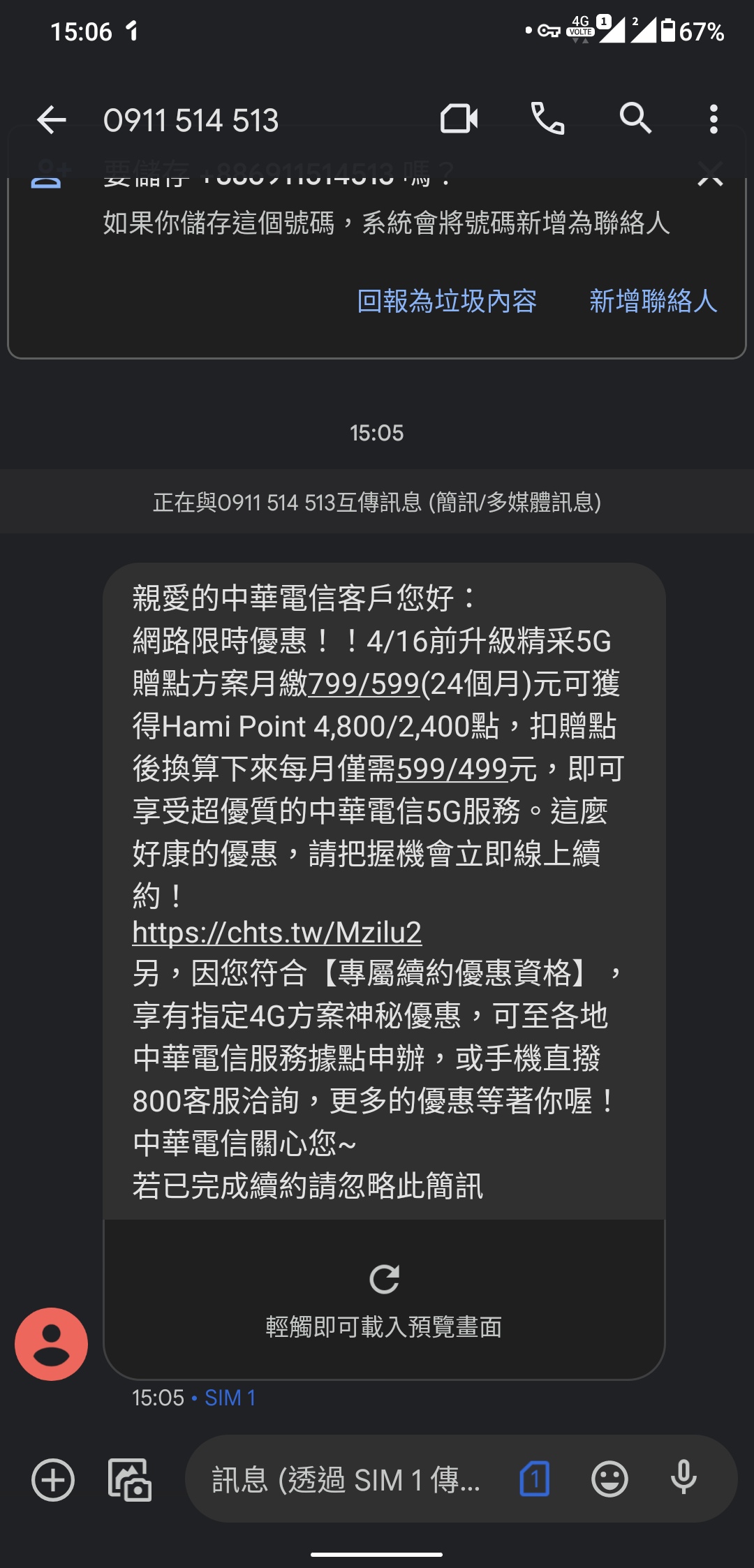
Task: Record a voice message with microphone
Action: 683,1478
